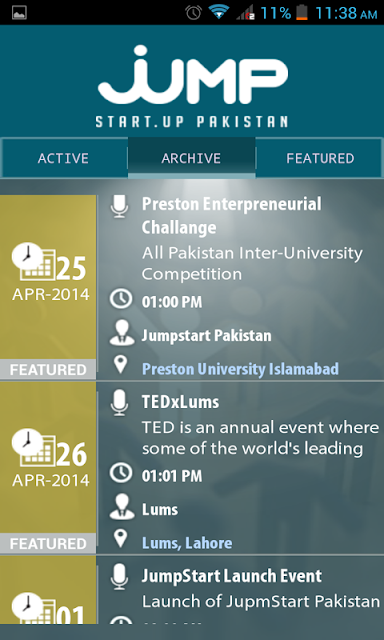
Task: Open the TEDxLums event details
Action: tap(192, 468)
